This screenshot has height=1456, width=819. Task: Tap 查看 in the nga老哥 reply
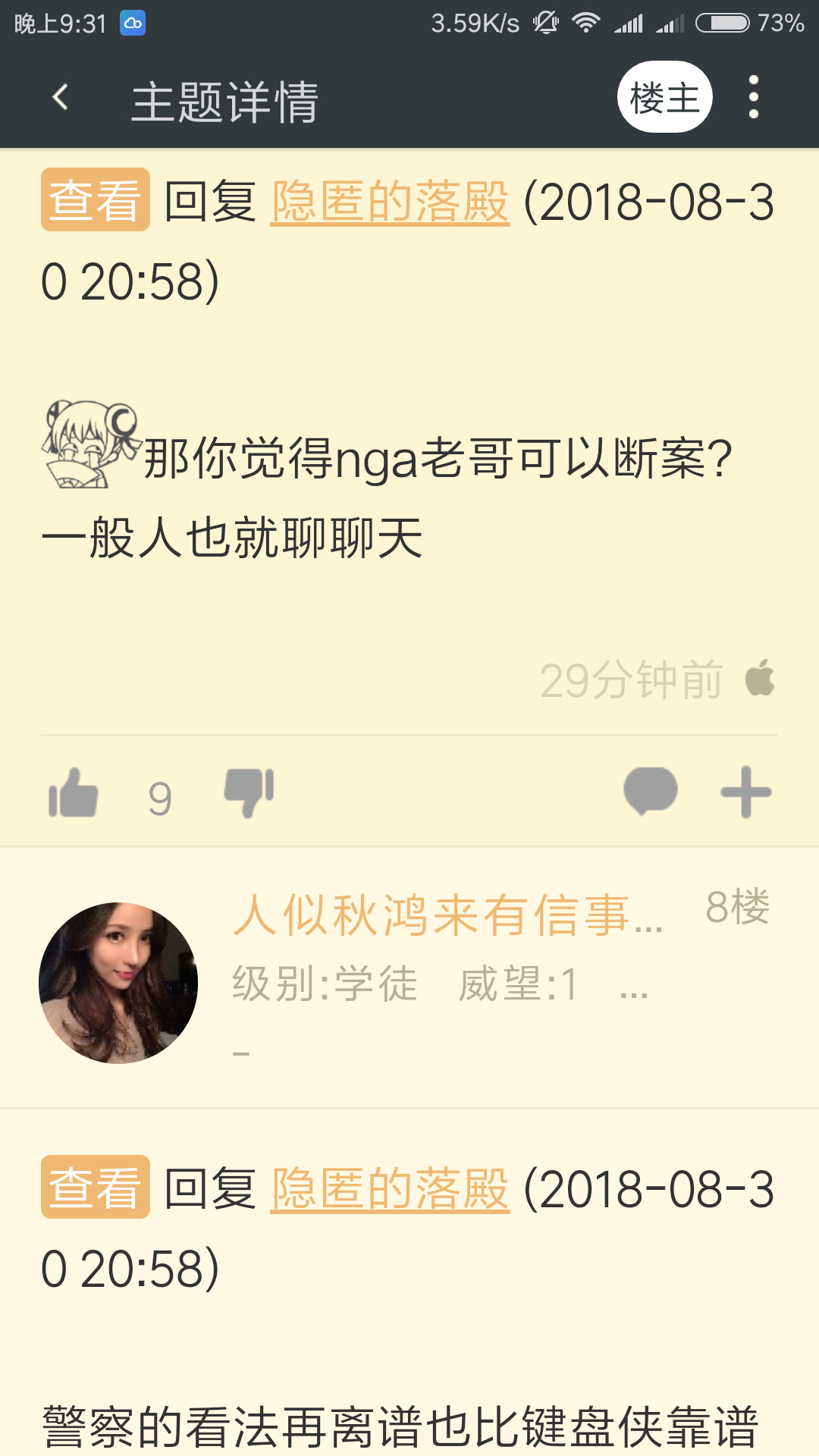point(96,200)
